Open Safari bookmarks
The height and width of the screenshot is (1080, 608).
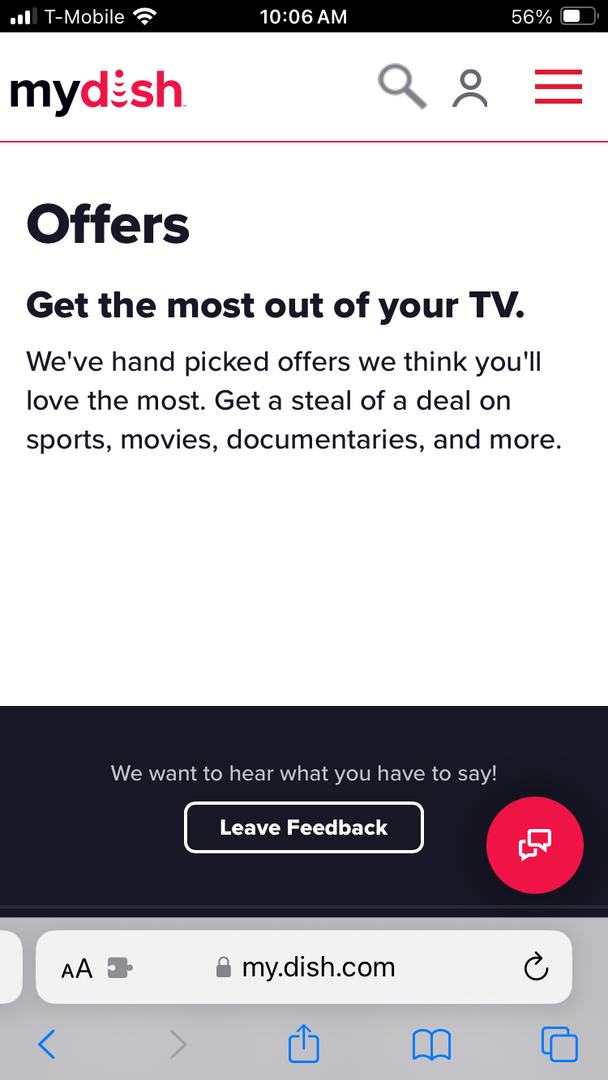(431, 1045)
